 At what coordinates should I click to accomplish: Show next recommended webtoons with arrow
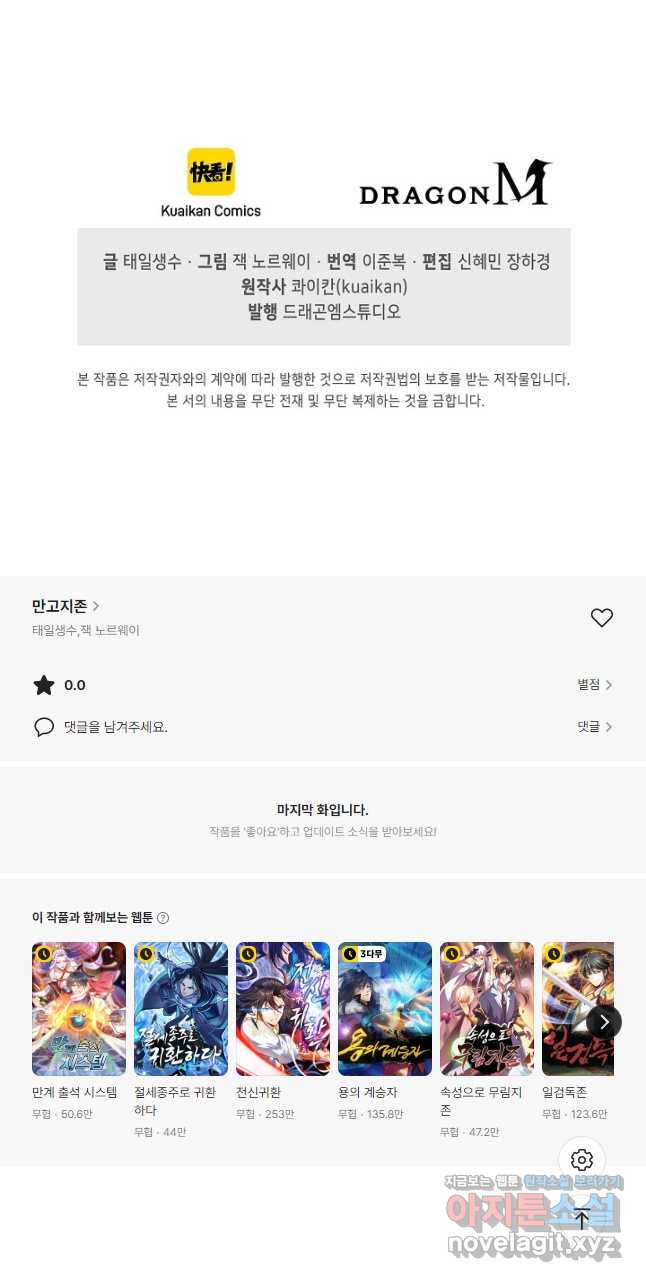point(604,1022)
